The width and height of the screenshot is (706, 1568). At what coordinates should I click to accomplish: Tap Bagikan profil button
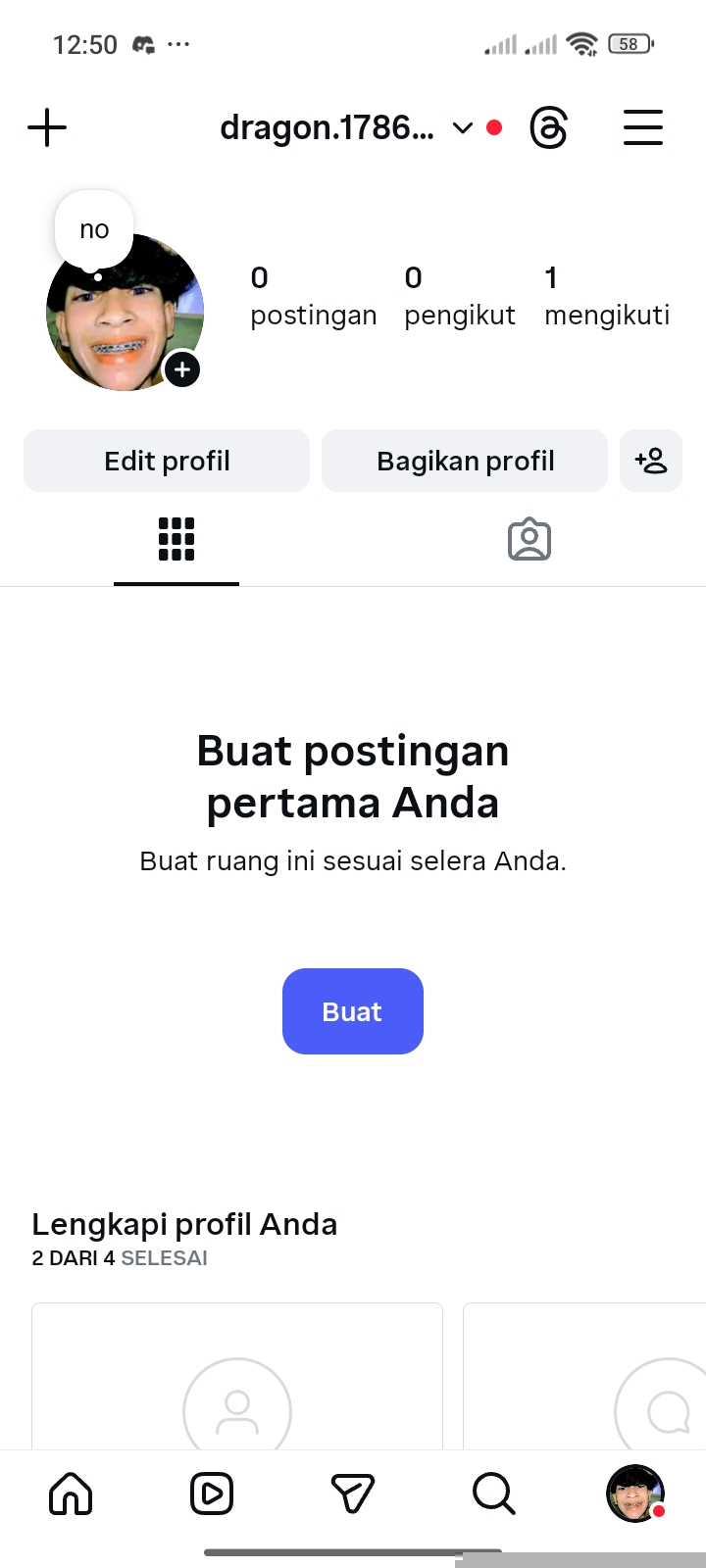pyautogui.click(x=465, y=461)
